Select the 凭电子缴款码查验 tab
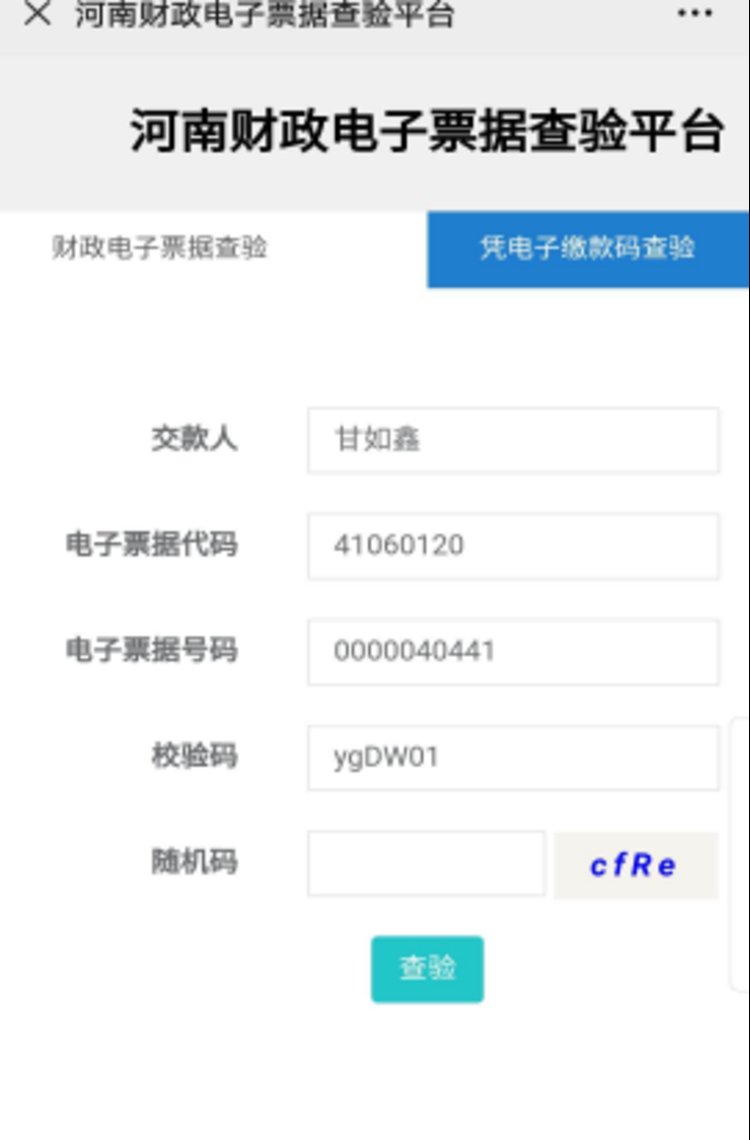750x1140 pixels. coord(588,249)
